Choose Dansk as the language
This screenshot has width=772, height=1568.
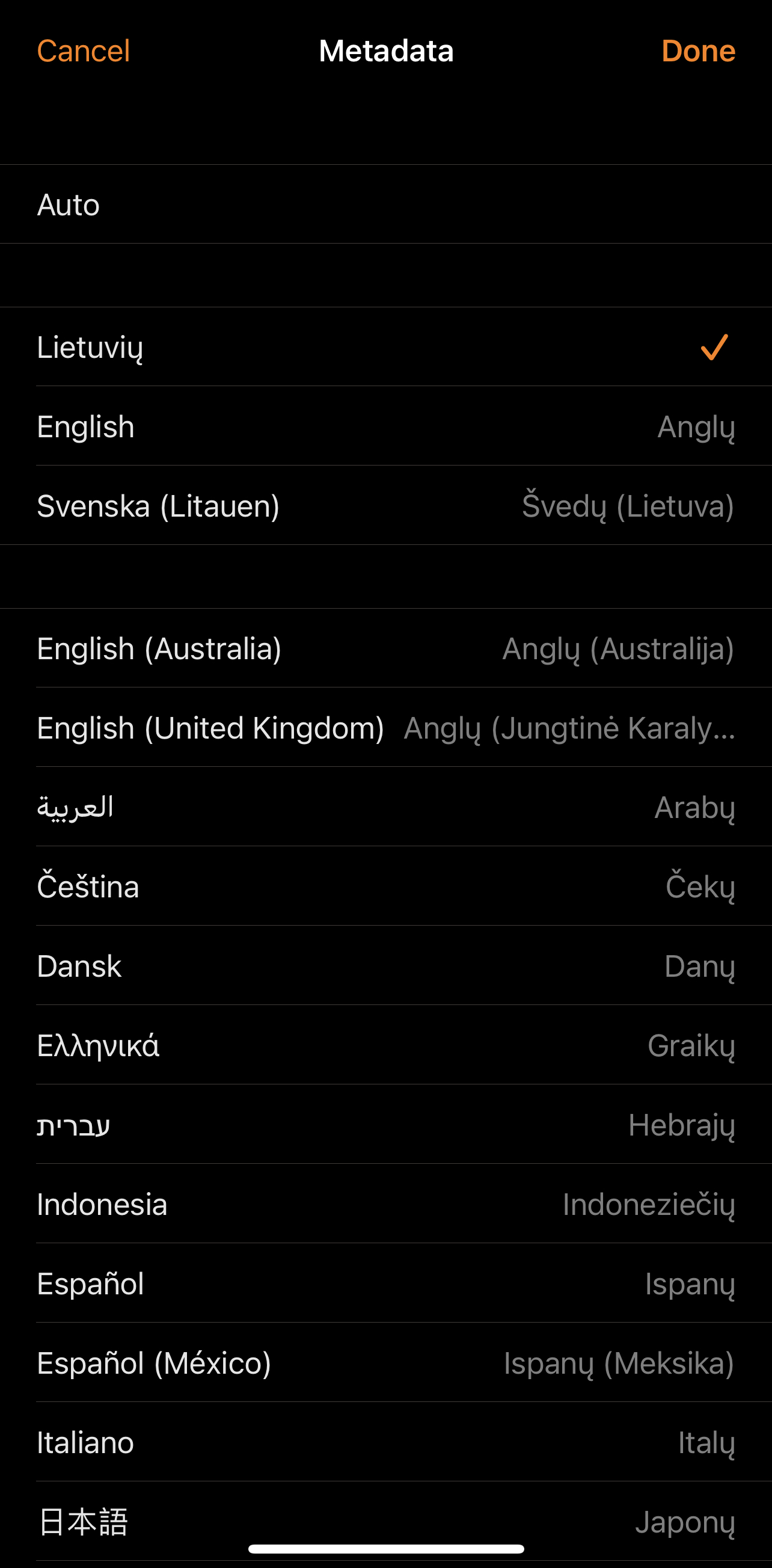(x=385, y=966)
